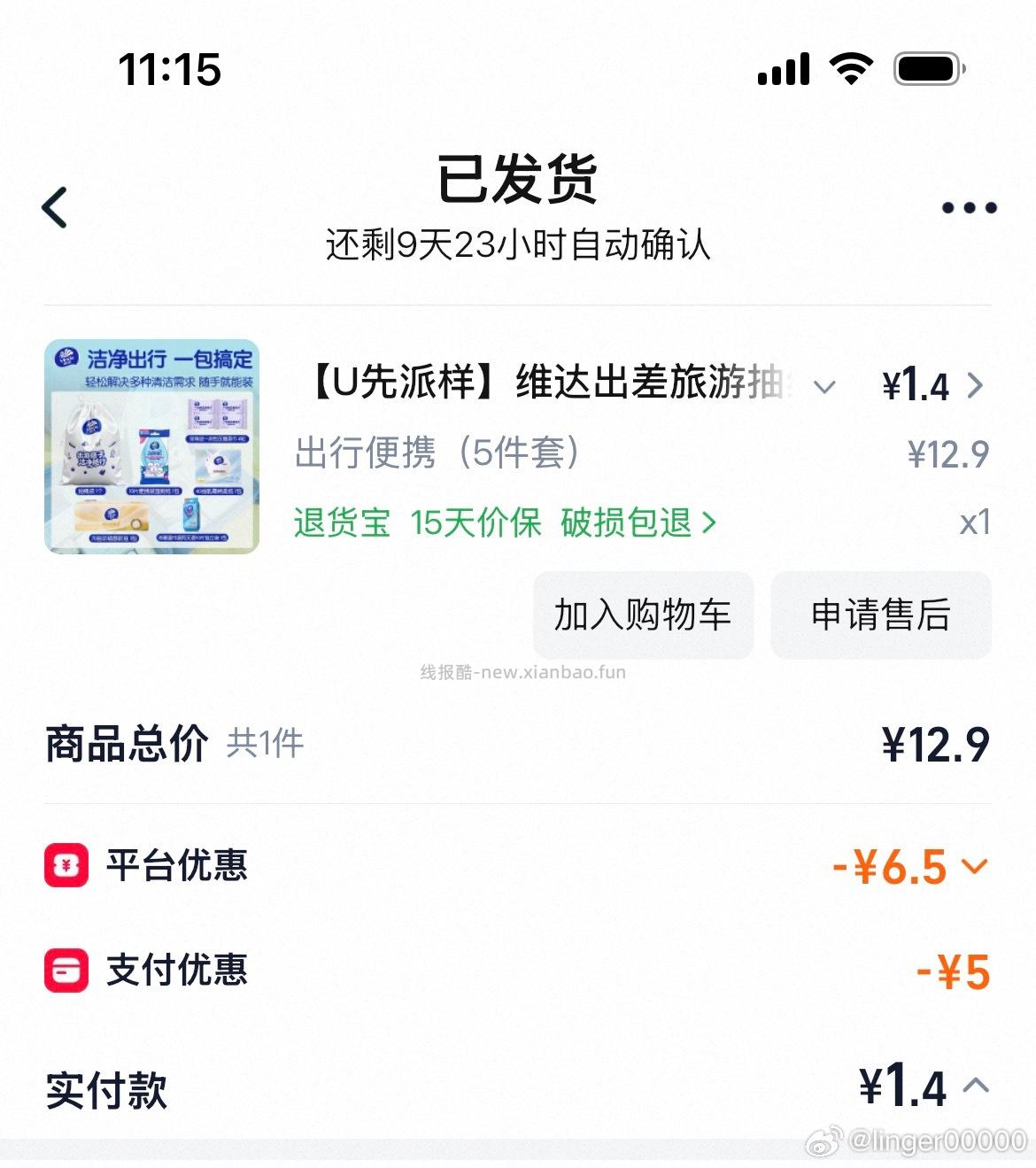Select the 出行便携（5件套）variant text
The image size is (1036, 1168).
(x=436, y=453)
